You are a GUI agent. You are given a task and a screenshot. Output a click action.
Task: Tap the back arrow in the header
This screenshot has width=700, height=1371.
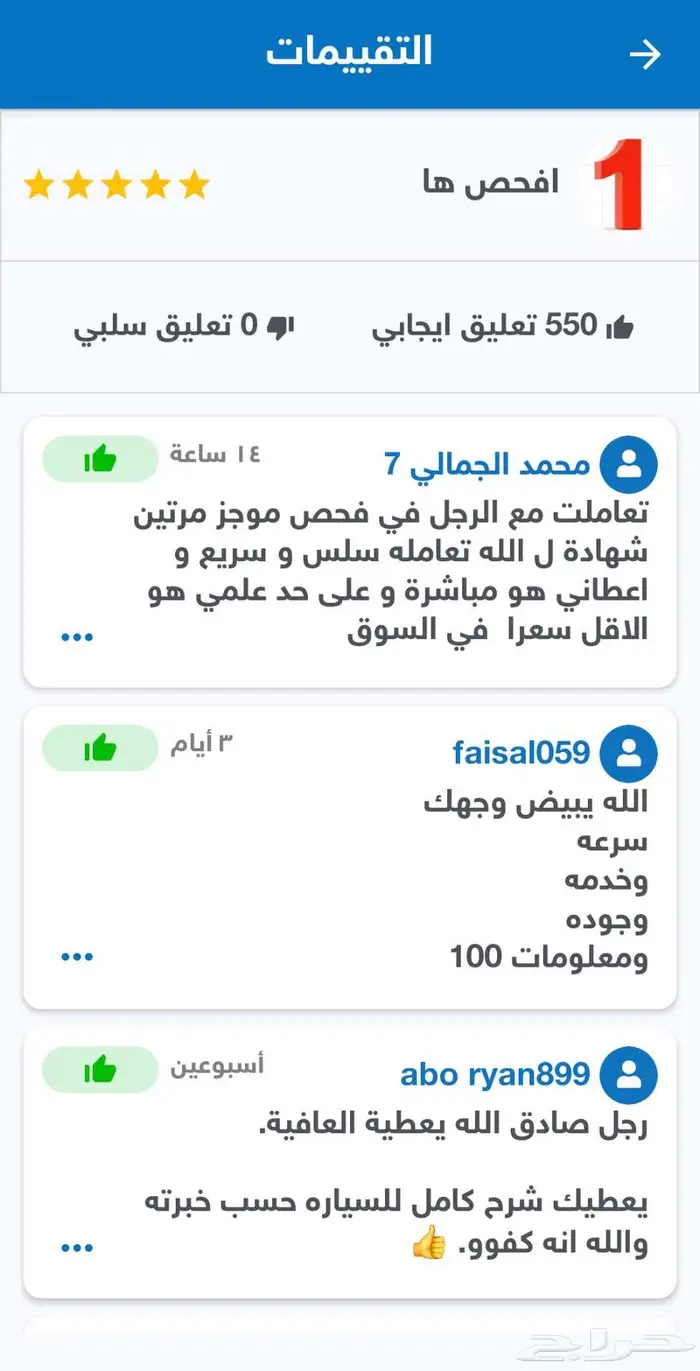(645, 54)
